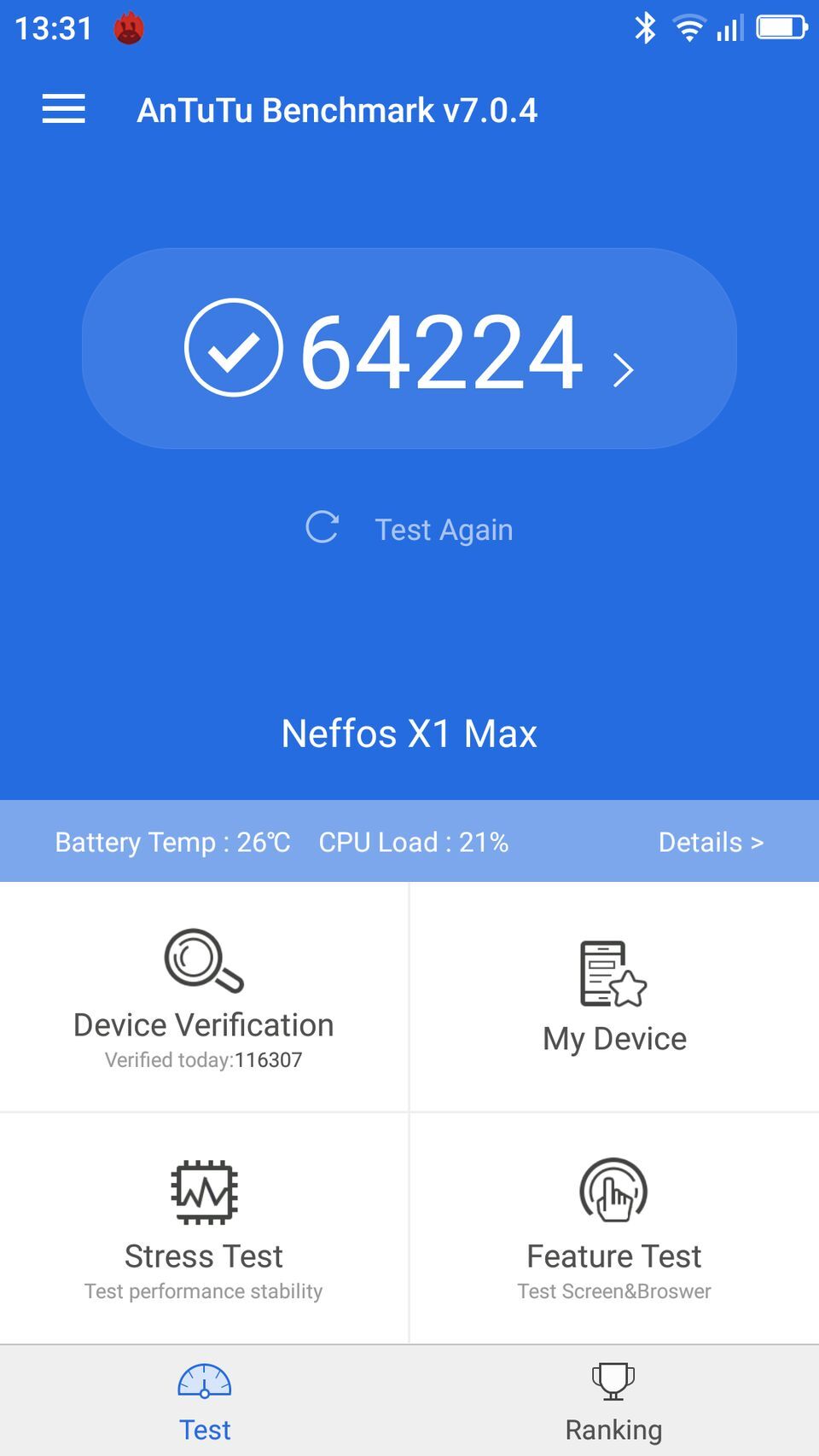Switch to the Ranking tab
The width and height of the screenshot is (819, 1456).
[x=613, y=1402]
